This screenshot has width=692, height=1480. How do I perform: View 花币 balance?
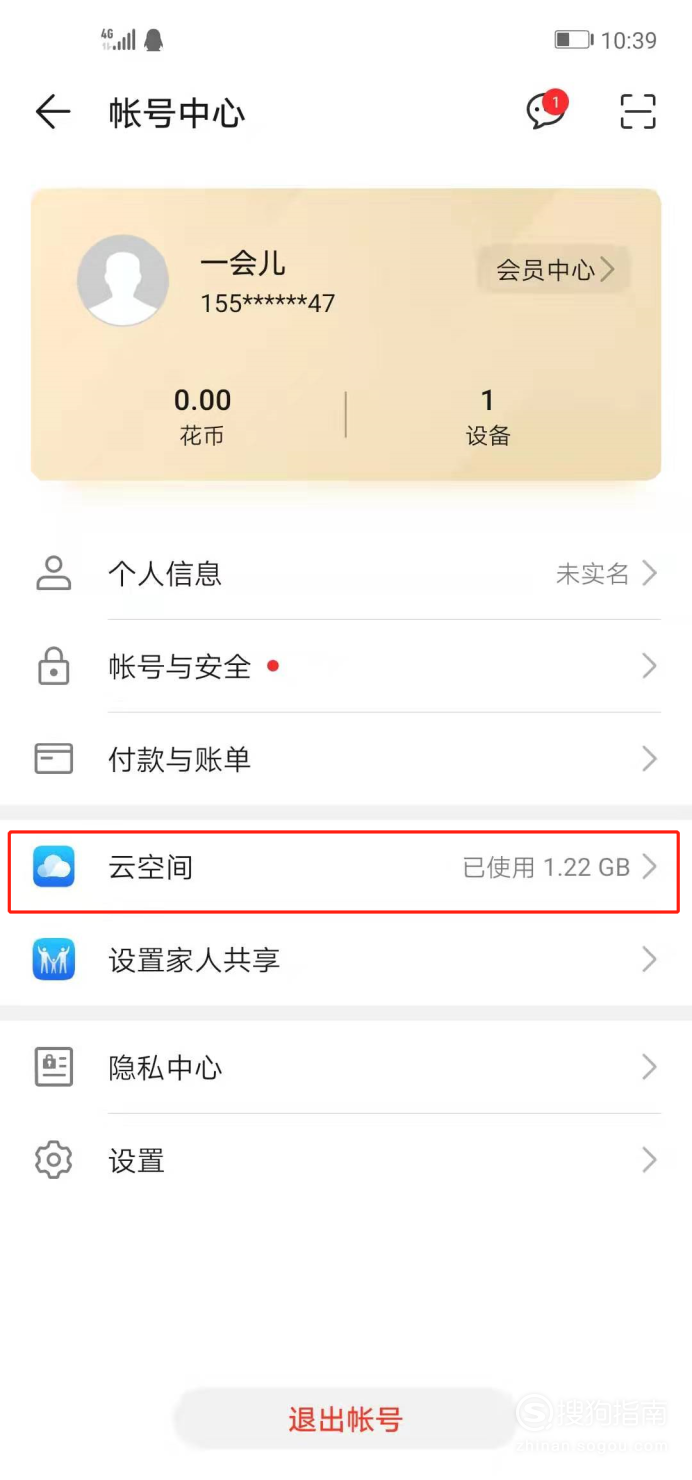tap(202, 416)
